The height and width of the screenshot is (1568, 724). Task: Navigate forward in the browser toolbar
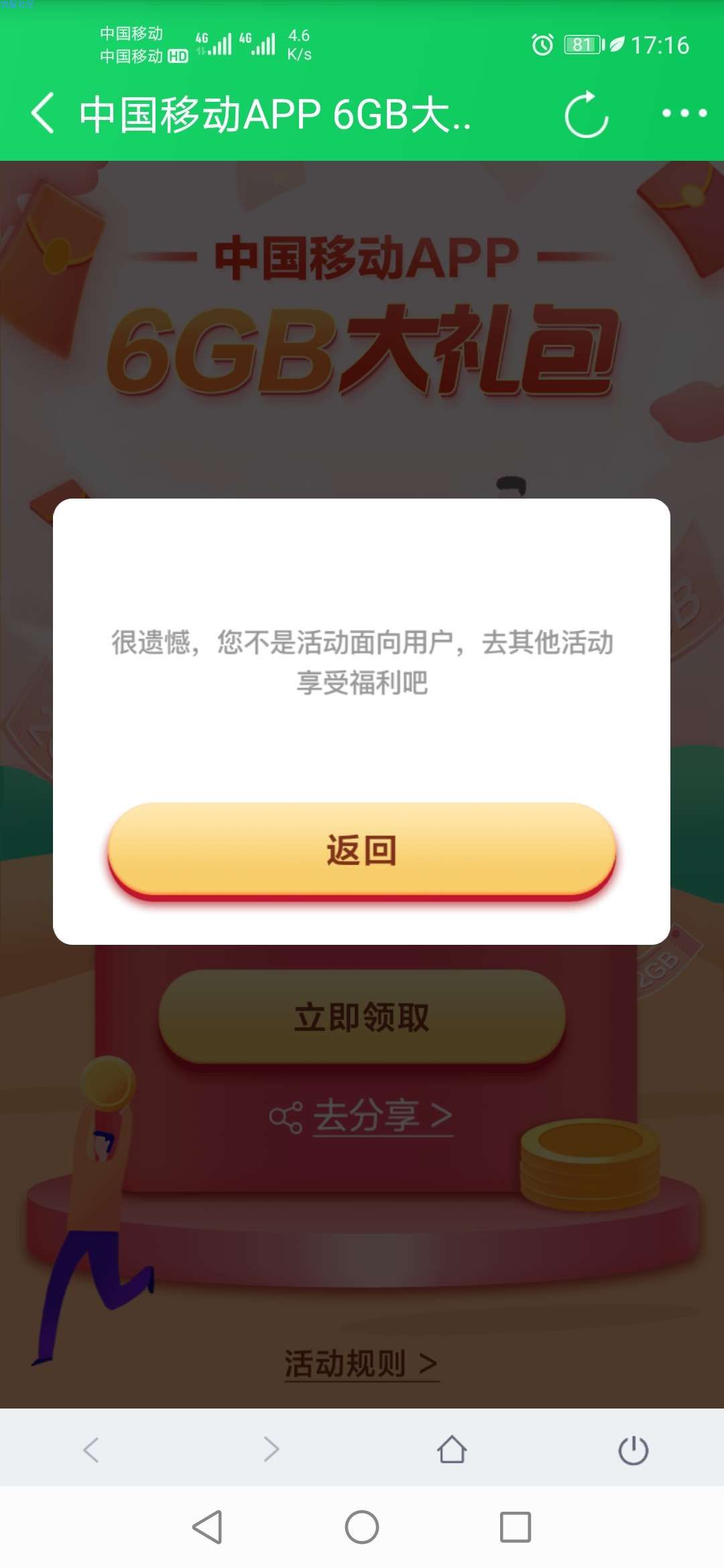(x=271, y=1449)
